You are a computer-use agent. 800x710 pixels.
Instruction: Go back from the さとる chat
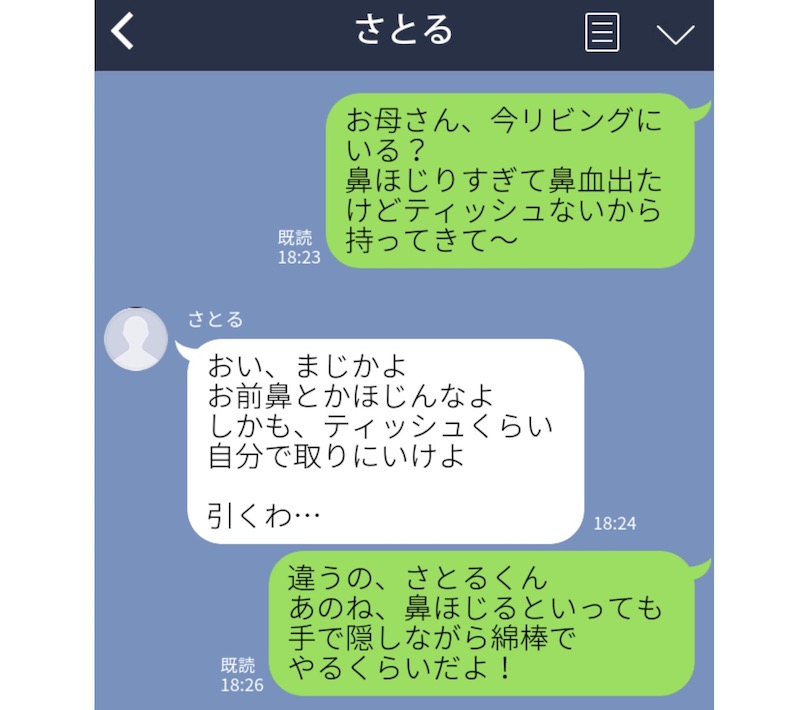point(123,32)
